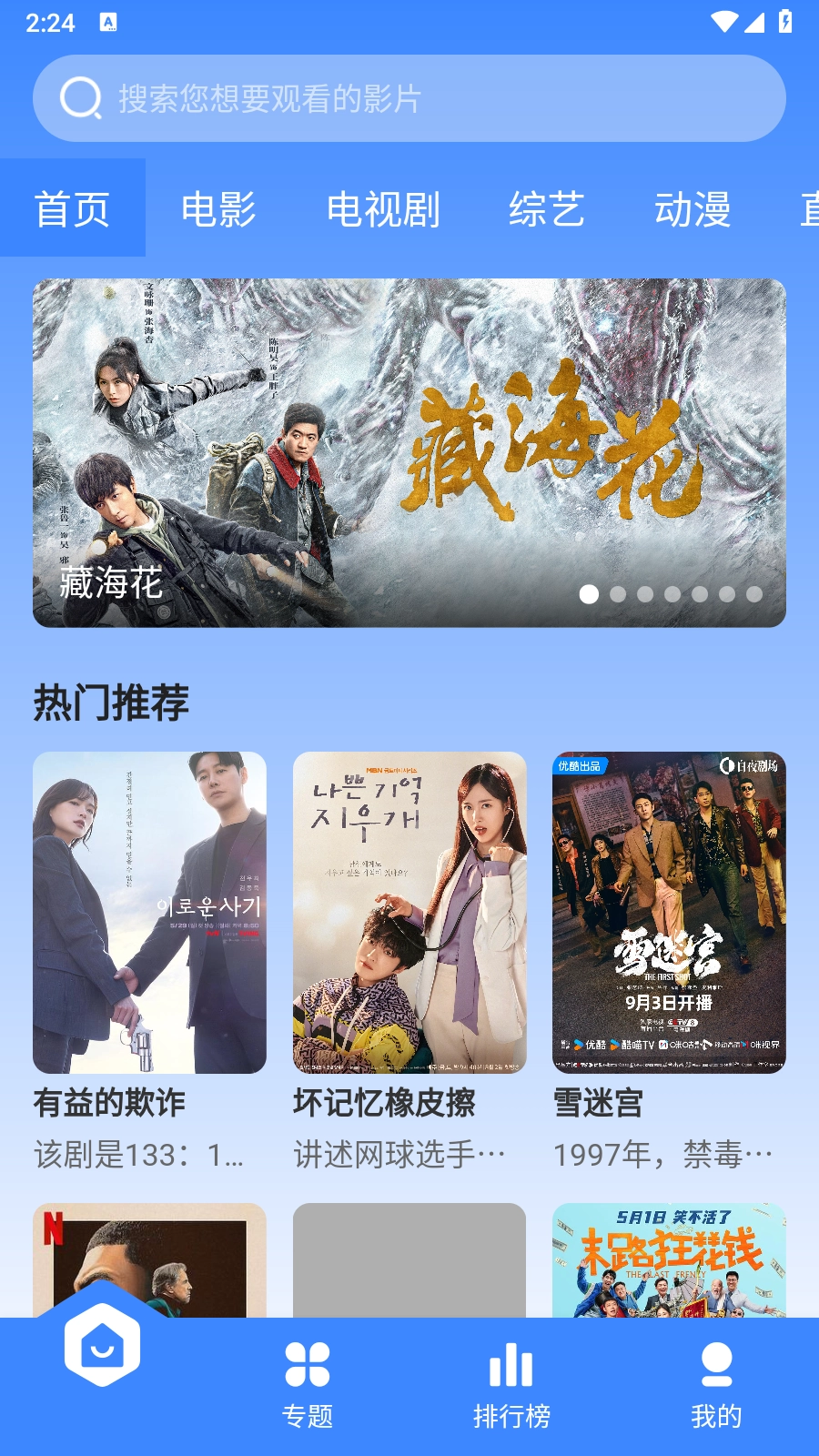Open the Netflix-marked poster card

[x=149, y=1260]
